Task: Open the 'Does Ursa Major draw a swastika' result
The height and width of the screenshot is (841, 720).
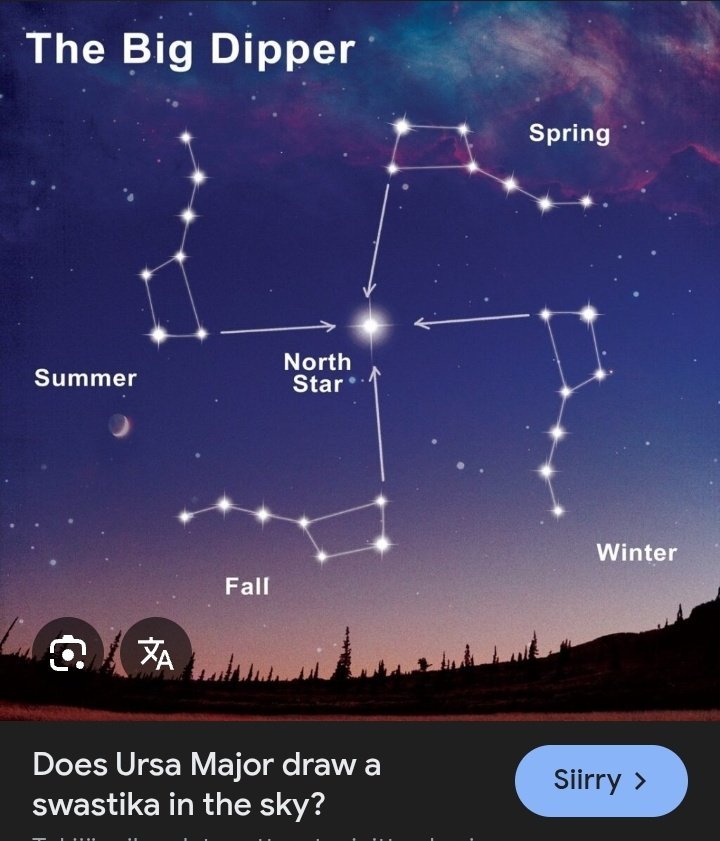Action: tap(207, 784)
